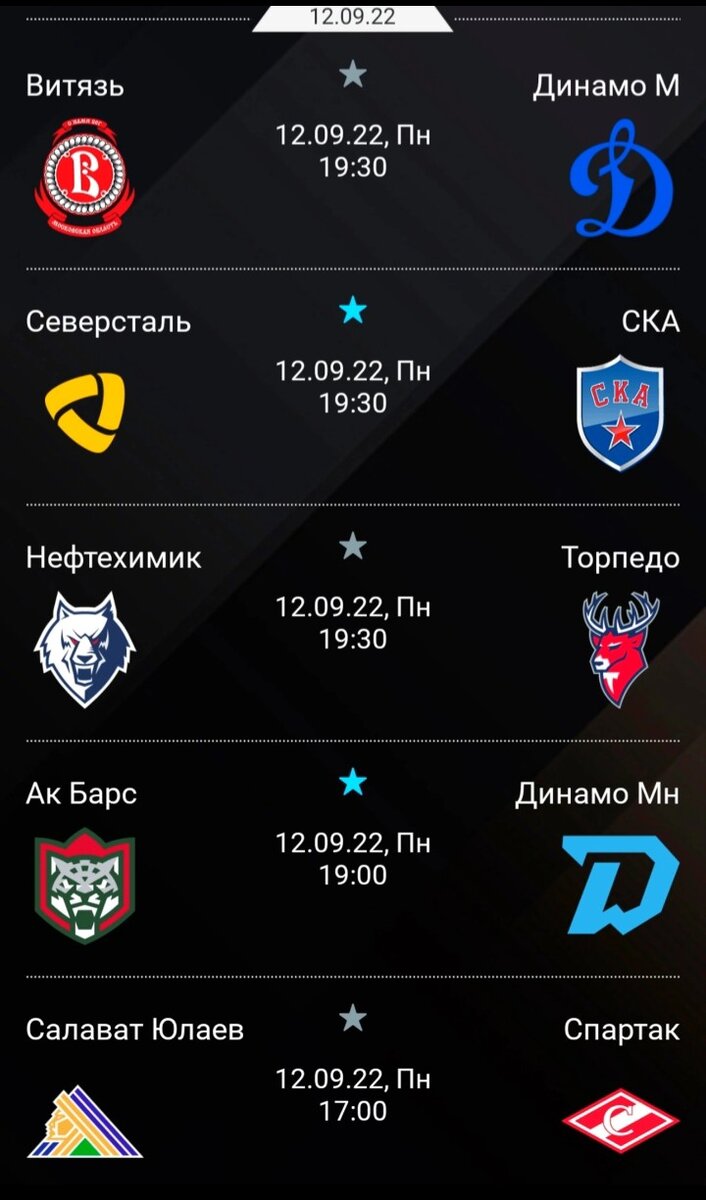Mark Салават Юлаев vs Спартак as favorite
The height and width of the screenshot is (1200, 706).
pos(352,1018)
